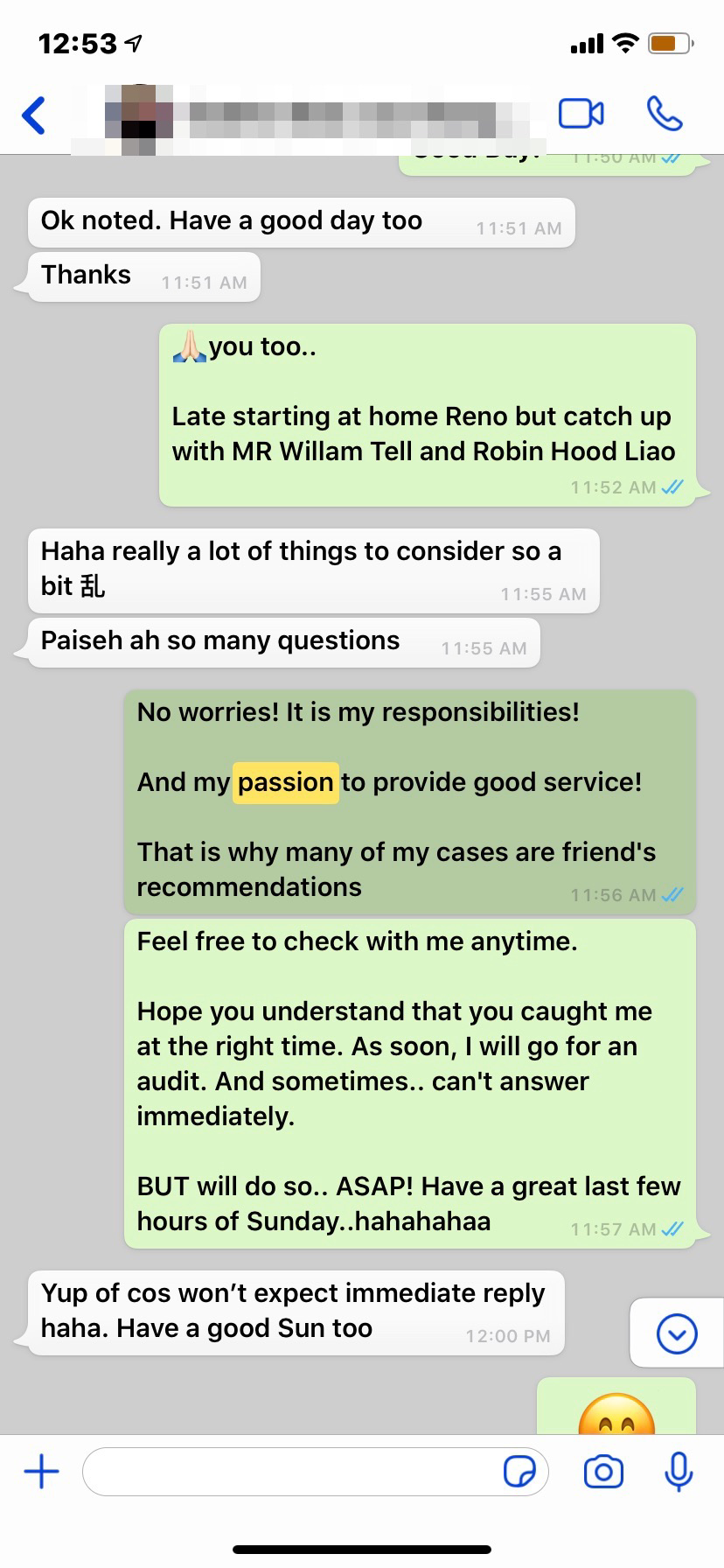Record a voice message with microphone
Image resolution: width=724 pixels, height=1568 pixels.
coord(679,1472)
